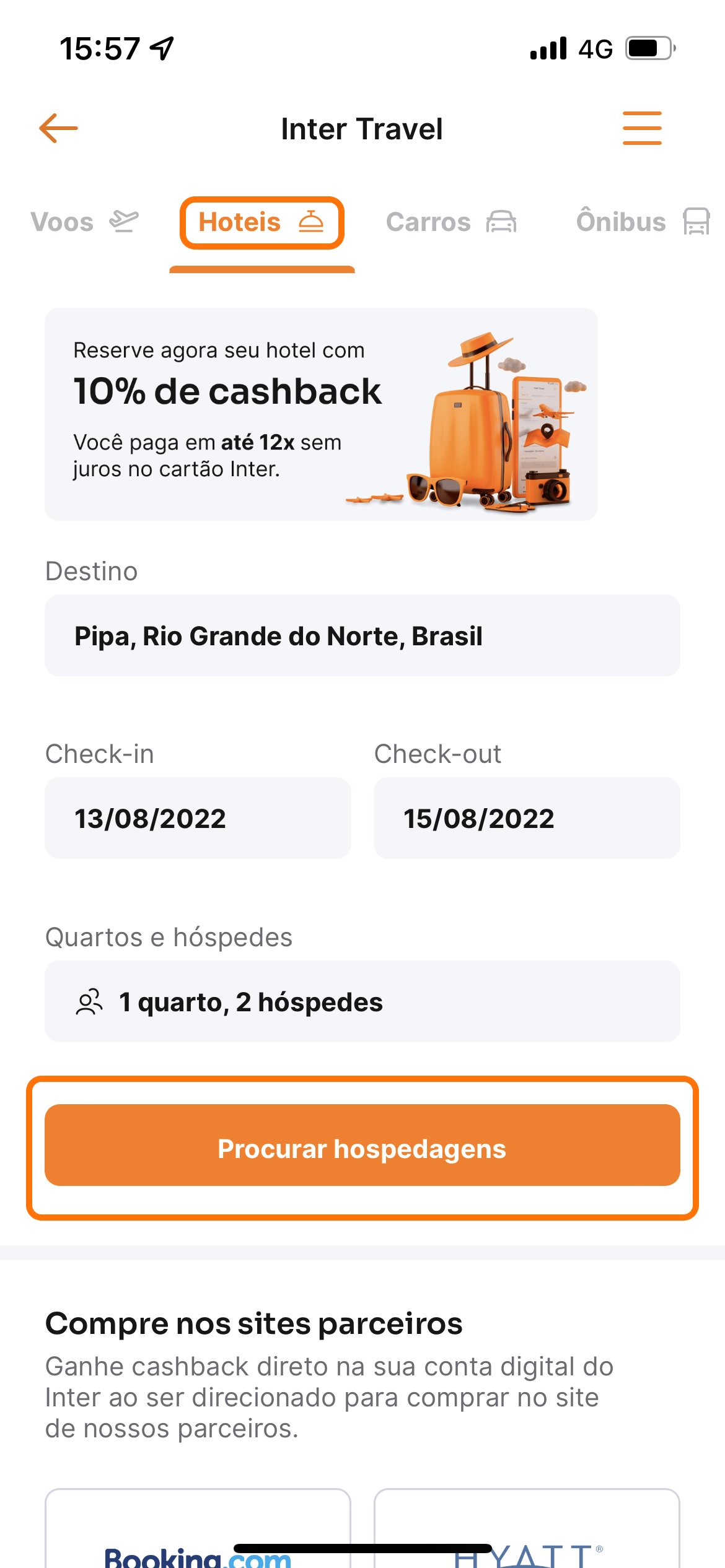Open the Ônibus tab

point(643,222)
